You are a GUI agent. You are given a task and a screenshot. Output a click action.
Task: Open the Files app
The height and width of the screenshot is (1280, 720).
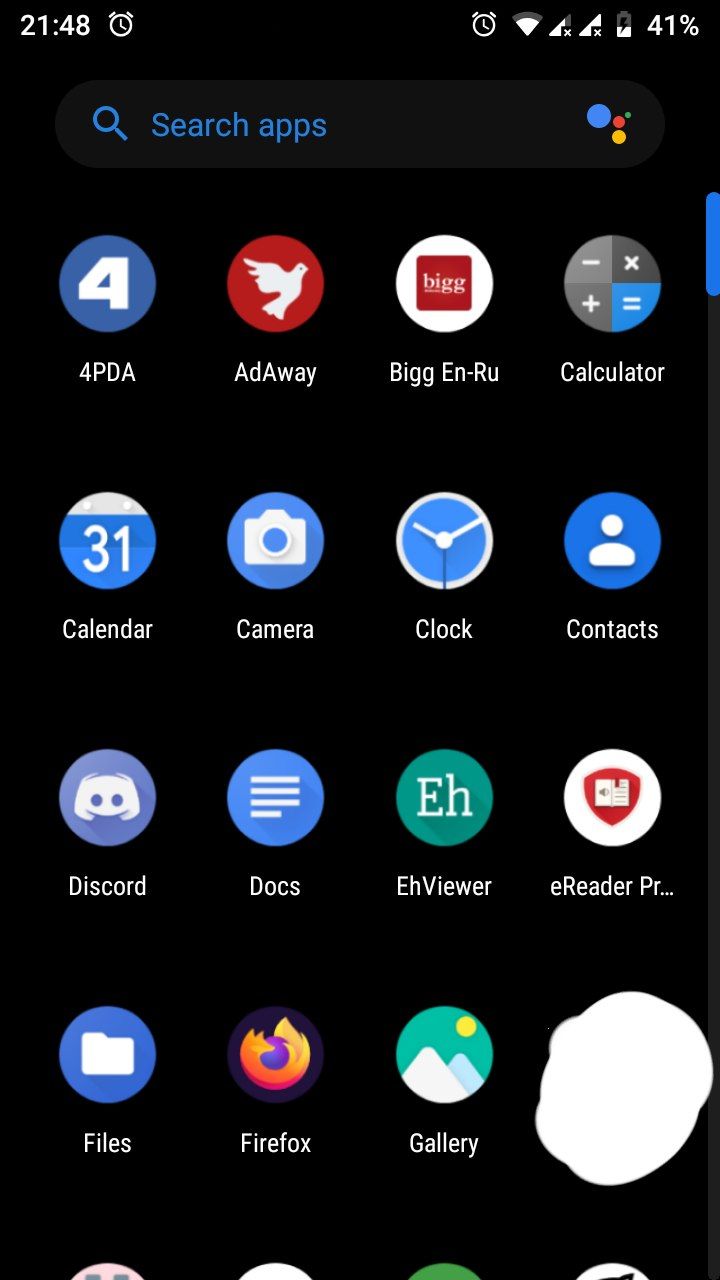tap(107, 1055)
